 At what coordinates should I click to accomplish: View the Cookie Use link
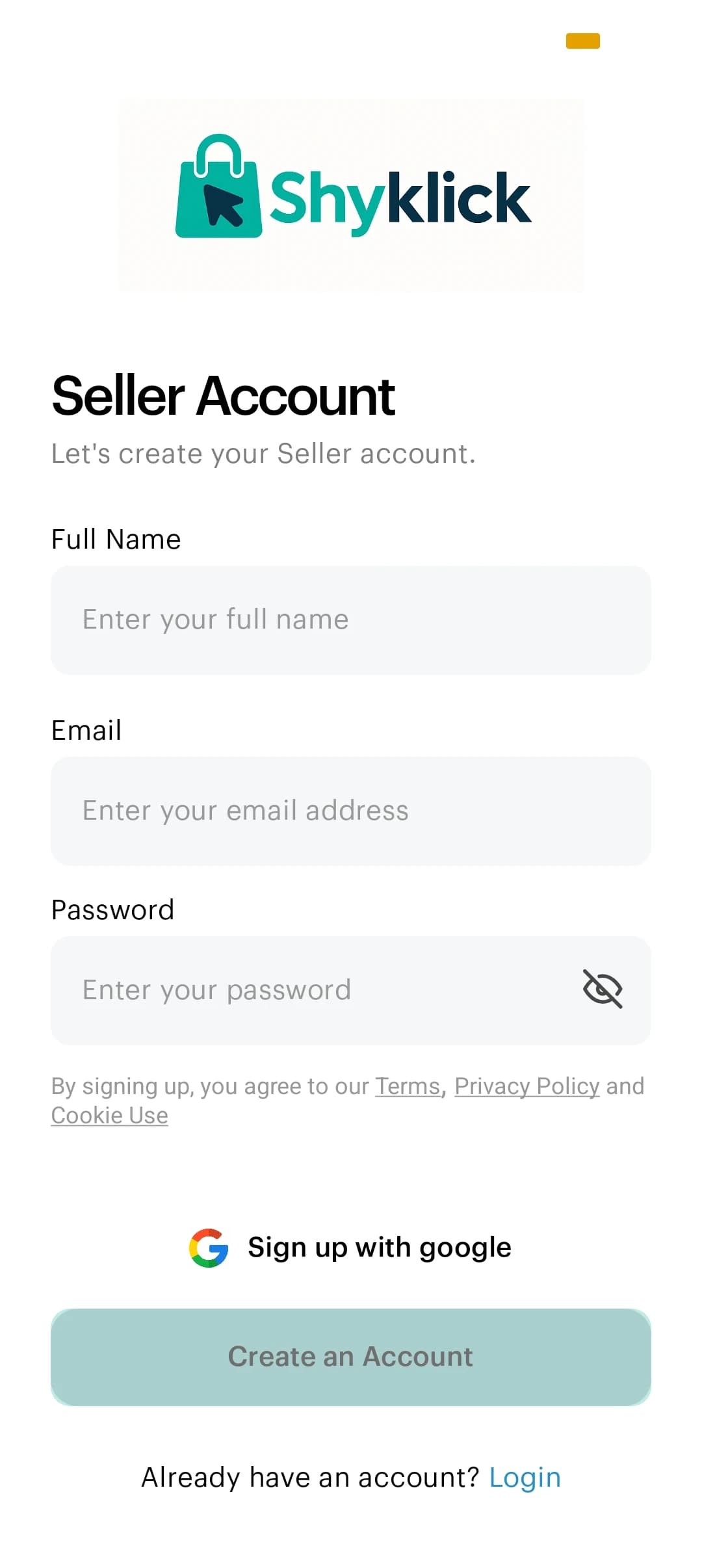(x=110, y=1116)
